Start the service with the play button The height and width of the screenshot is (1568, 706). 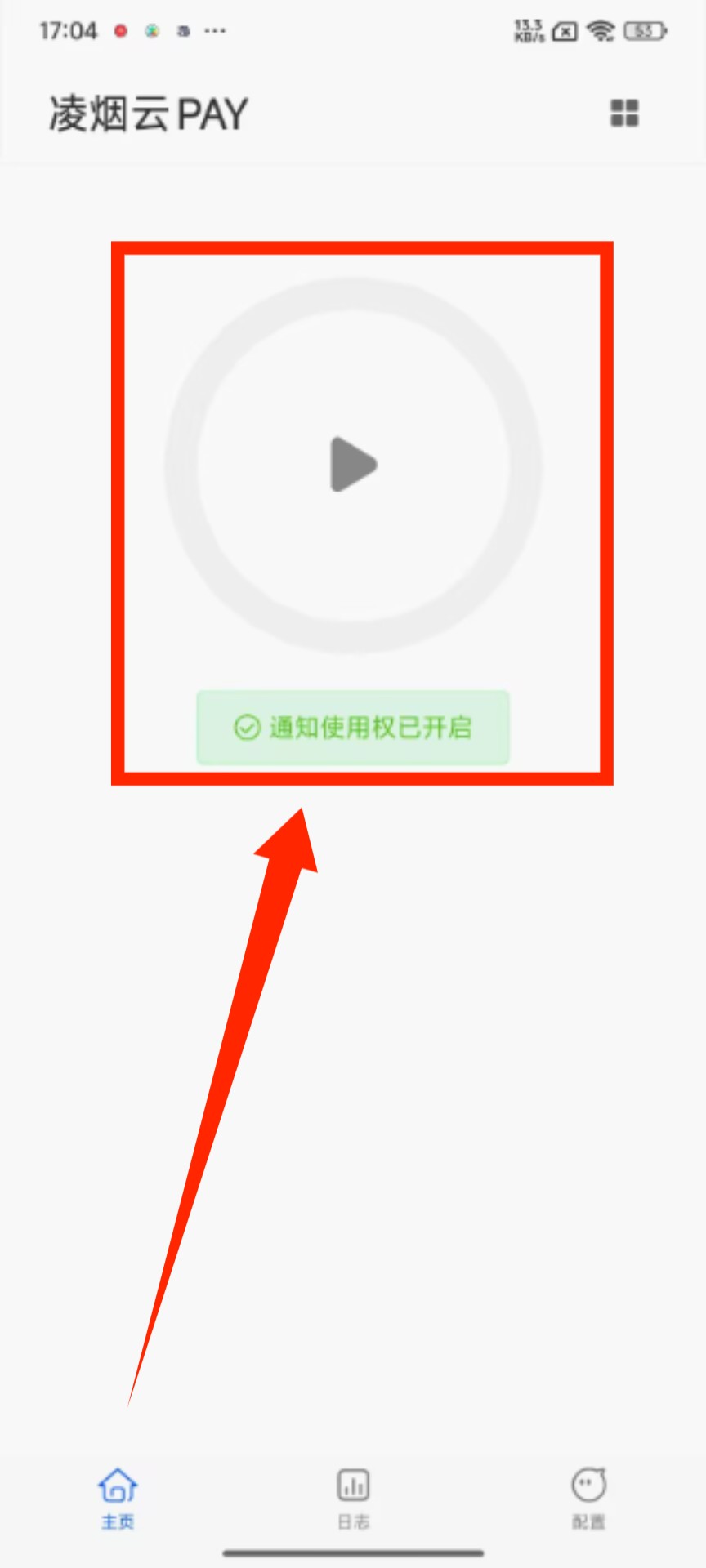click(353, 465)
